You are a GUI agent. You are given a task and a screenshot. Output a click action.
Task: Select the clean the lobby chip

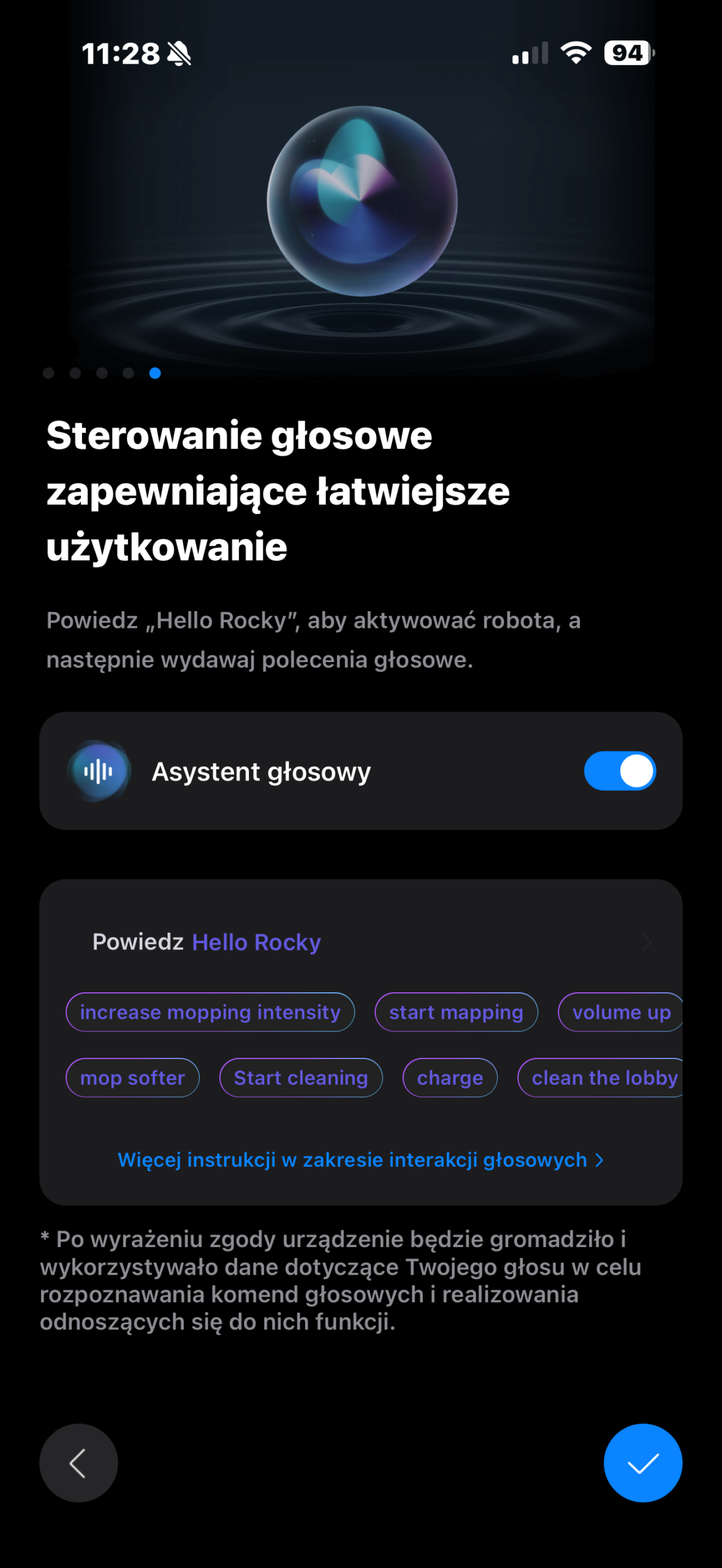click(602, 1077)
